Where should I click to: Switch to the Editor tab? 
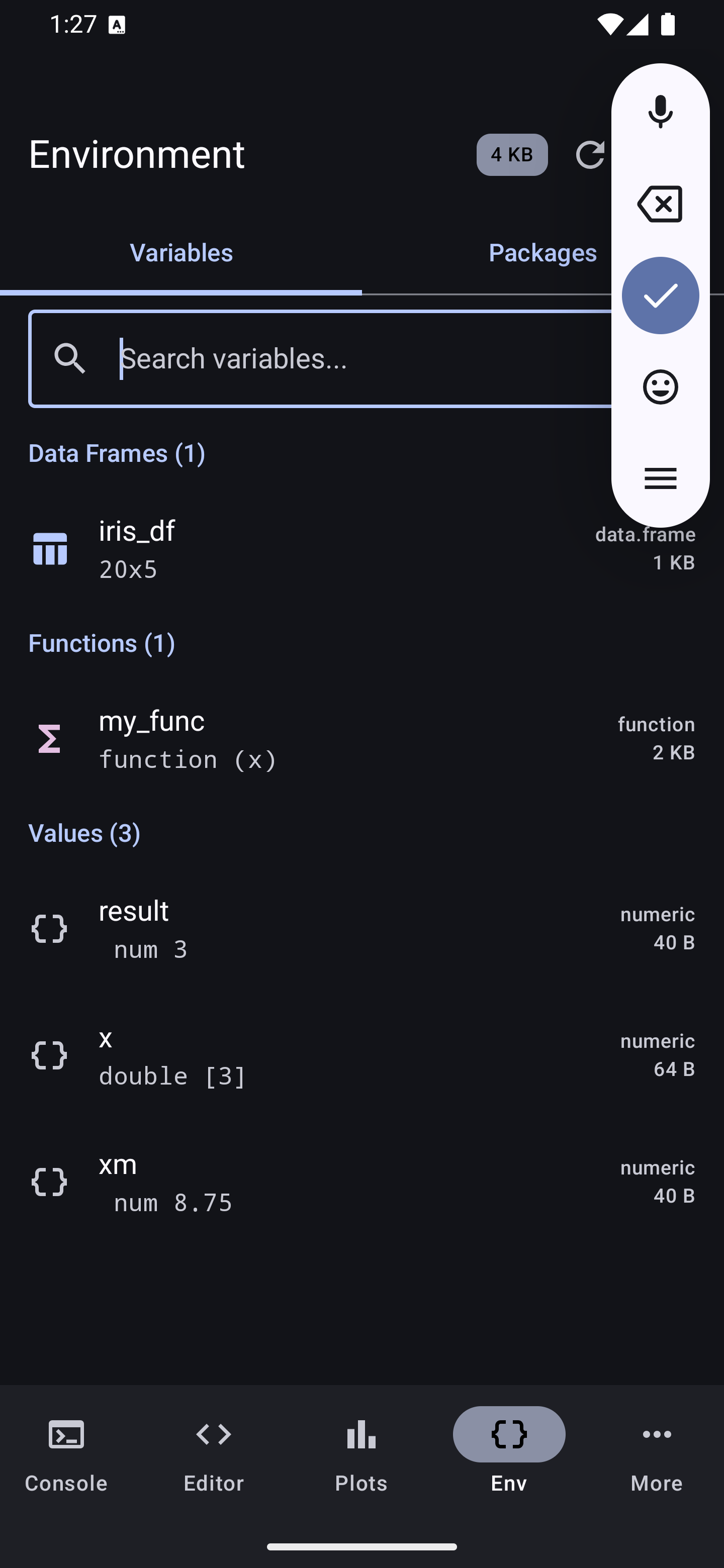click(x=214, y=1455)
